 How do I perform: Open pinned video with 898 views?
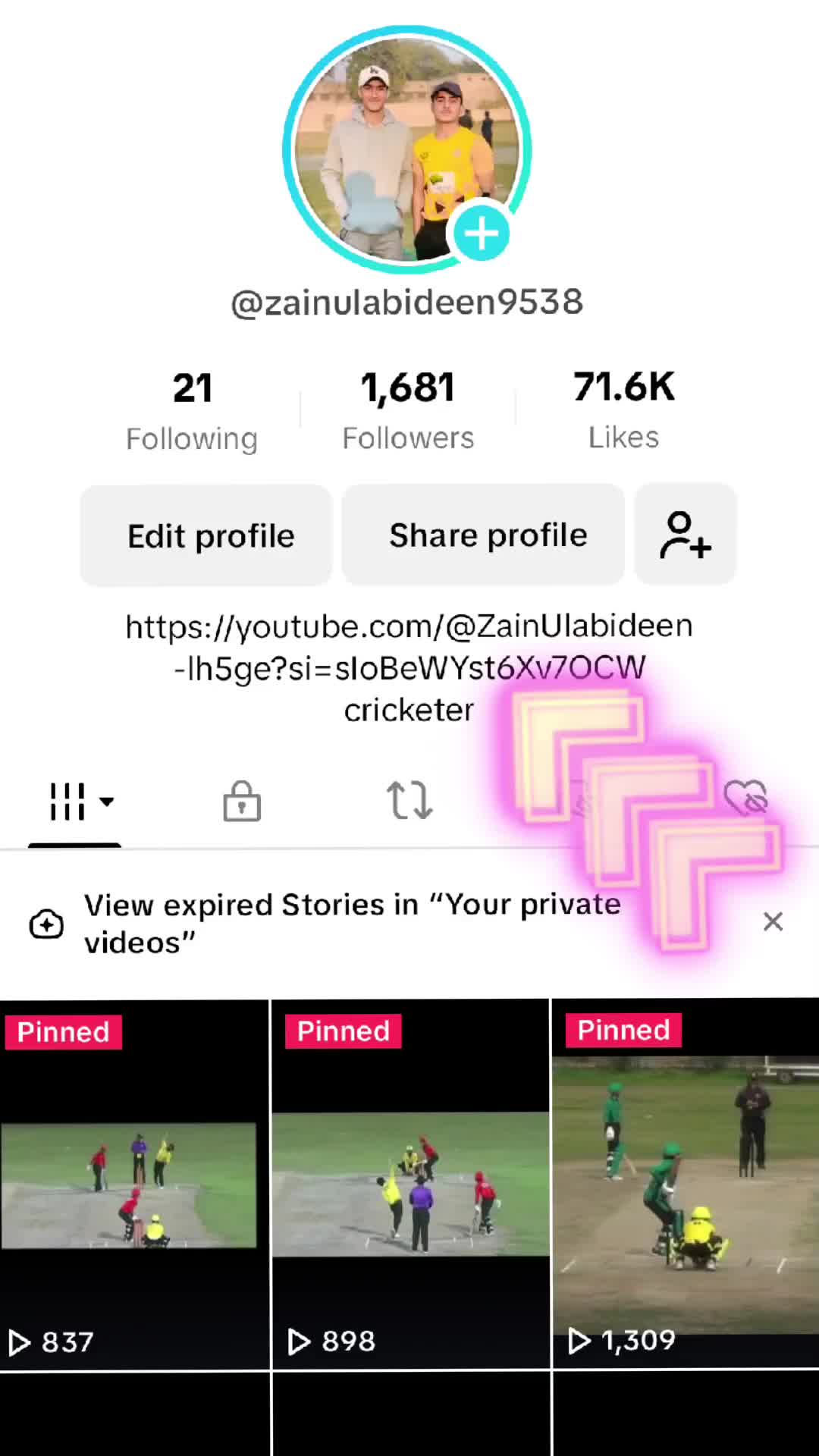[410, 1185]
